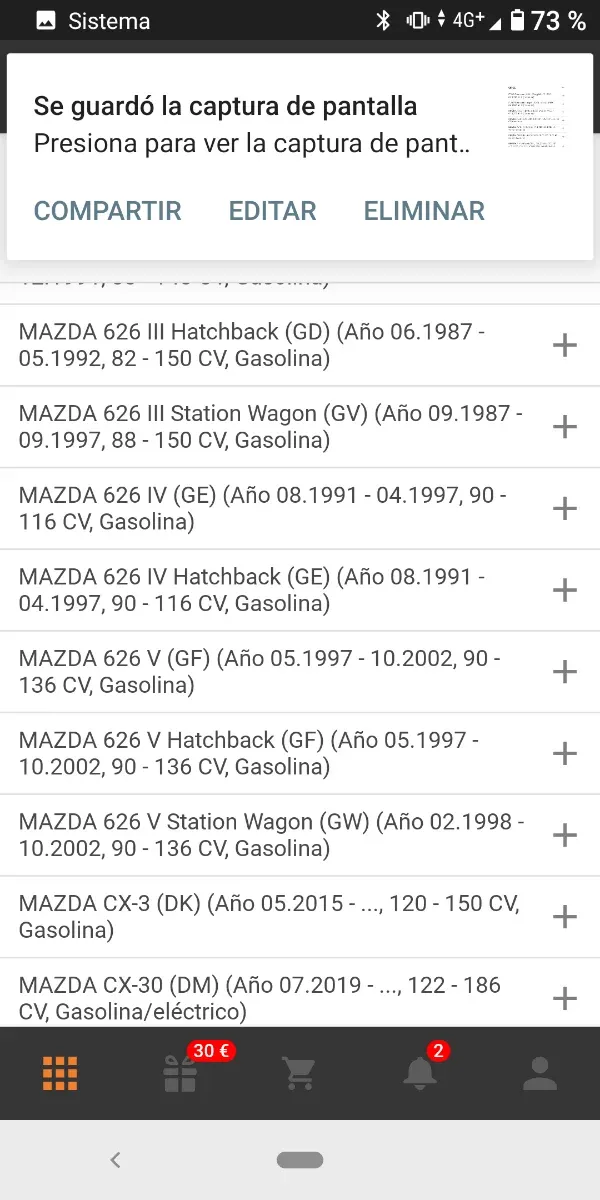The image size is (600, 1200).
Task: Tap the home pill in navigation bar
Action: [300, 1160]
